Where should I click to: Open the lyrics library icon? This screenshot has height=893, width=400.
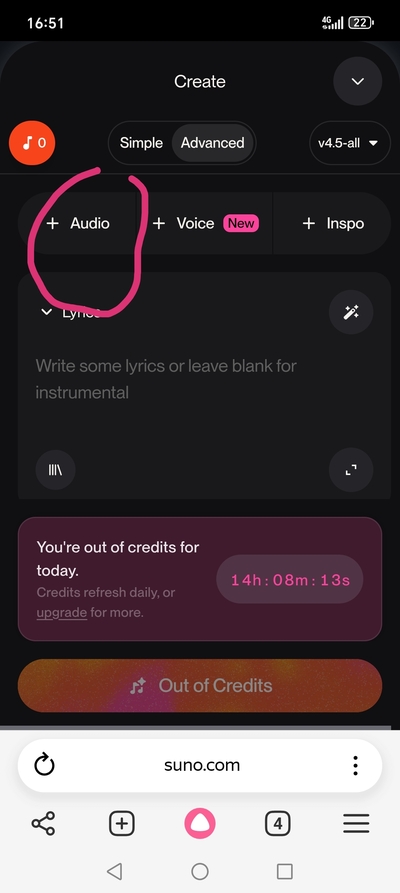coord(55,470)
